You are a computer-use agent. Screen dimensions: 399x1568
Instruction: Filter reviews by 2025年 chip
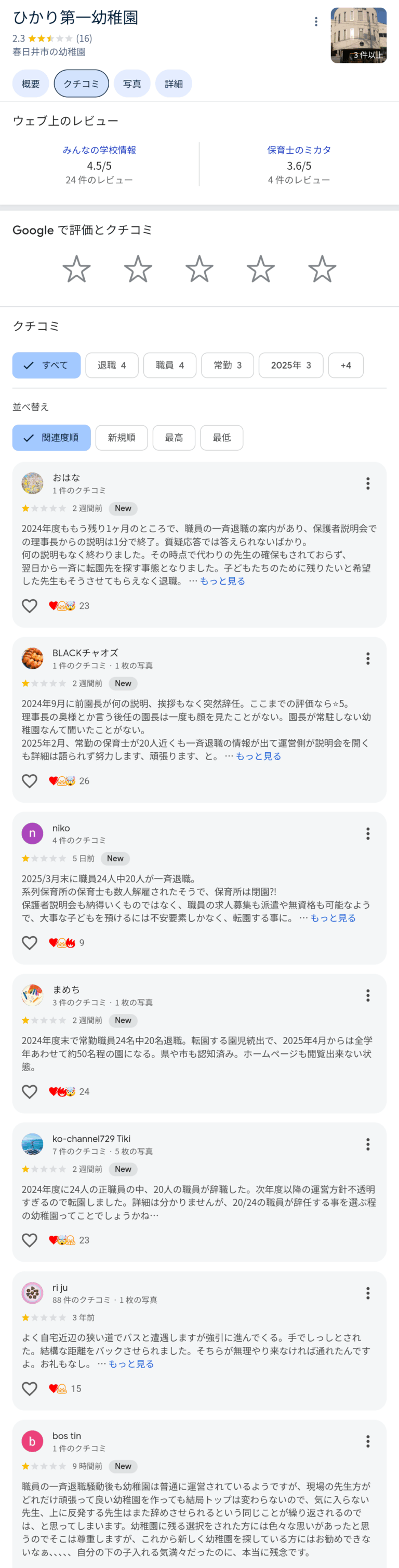click(290, 365)
